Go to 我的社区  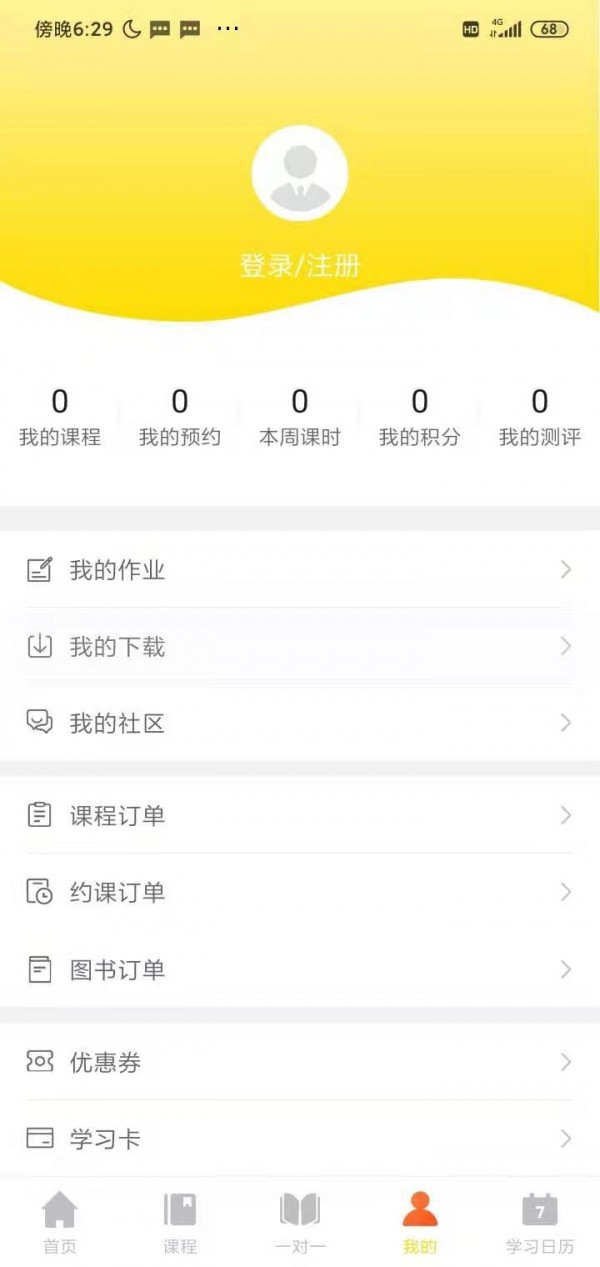point(300,723)
